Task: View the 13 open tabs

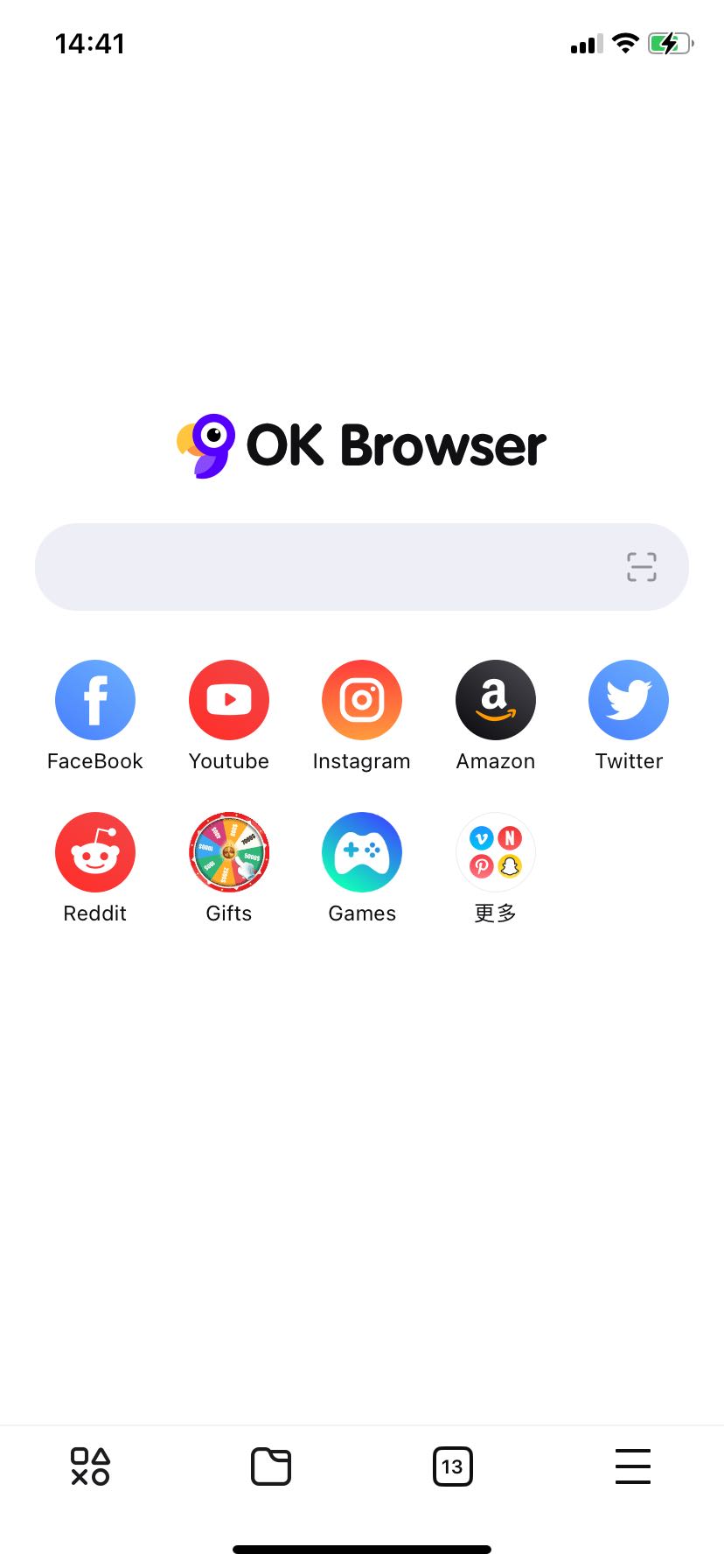Action: (x=452, y=1466)
